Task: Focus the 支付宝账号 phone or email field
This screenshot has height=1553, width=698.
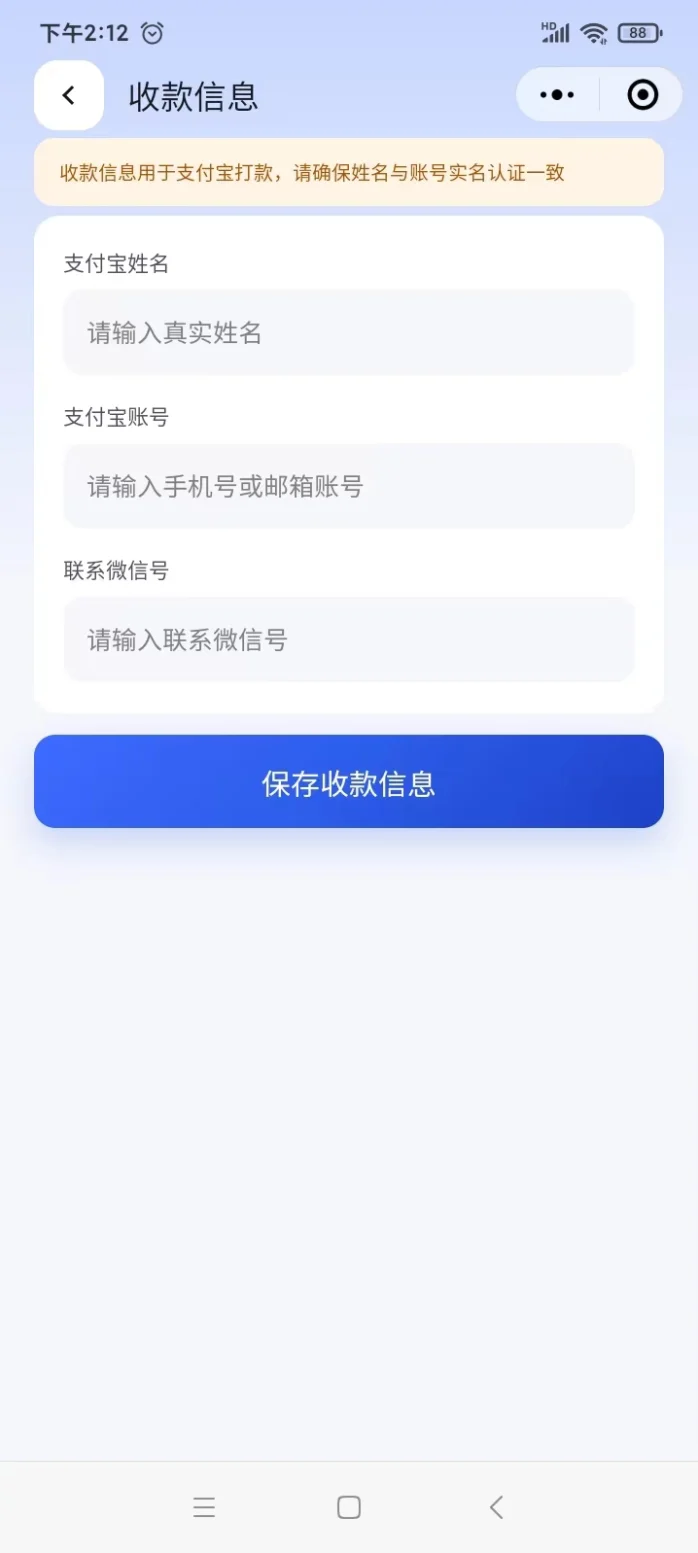Action: coord(349,487)
